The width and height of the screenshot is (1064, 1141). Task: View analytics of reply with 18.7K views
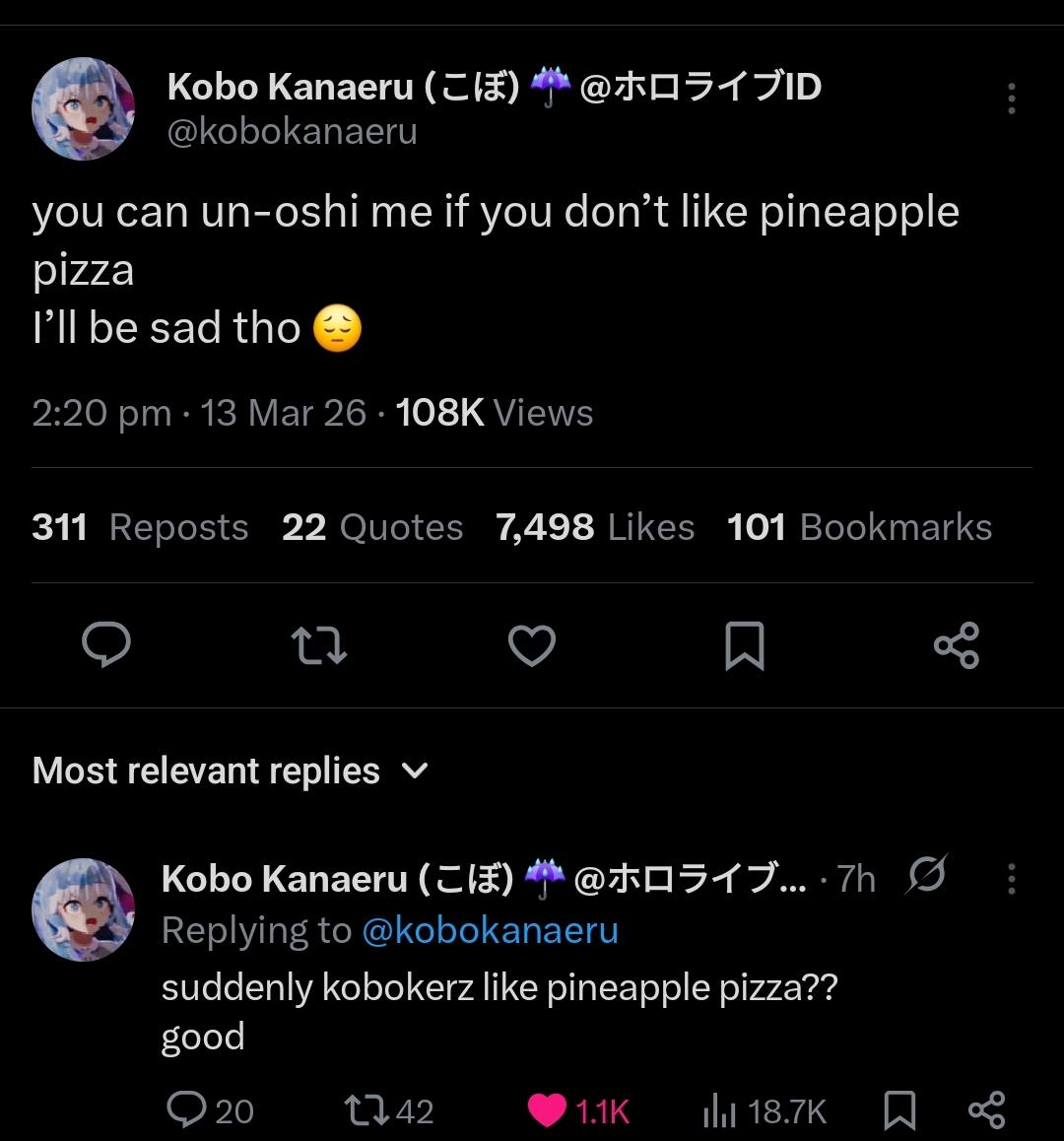click(x=765, y=1111)
